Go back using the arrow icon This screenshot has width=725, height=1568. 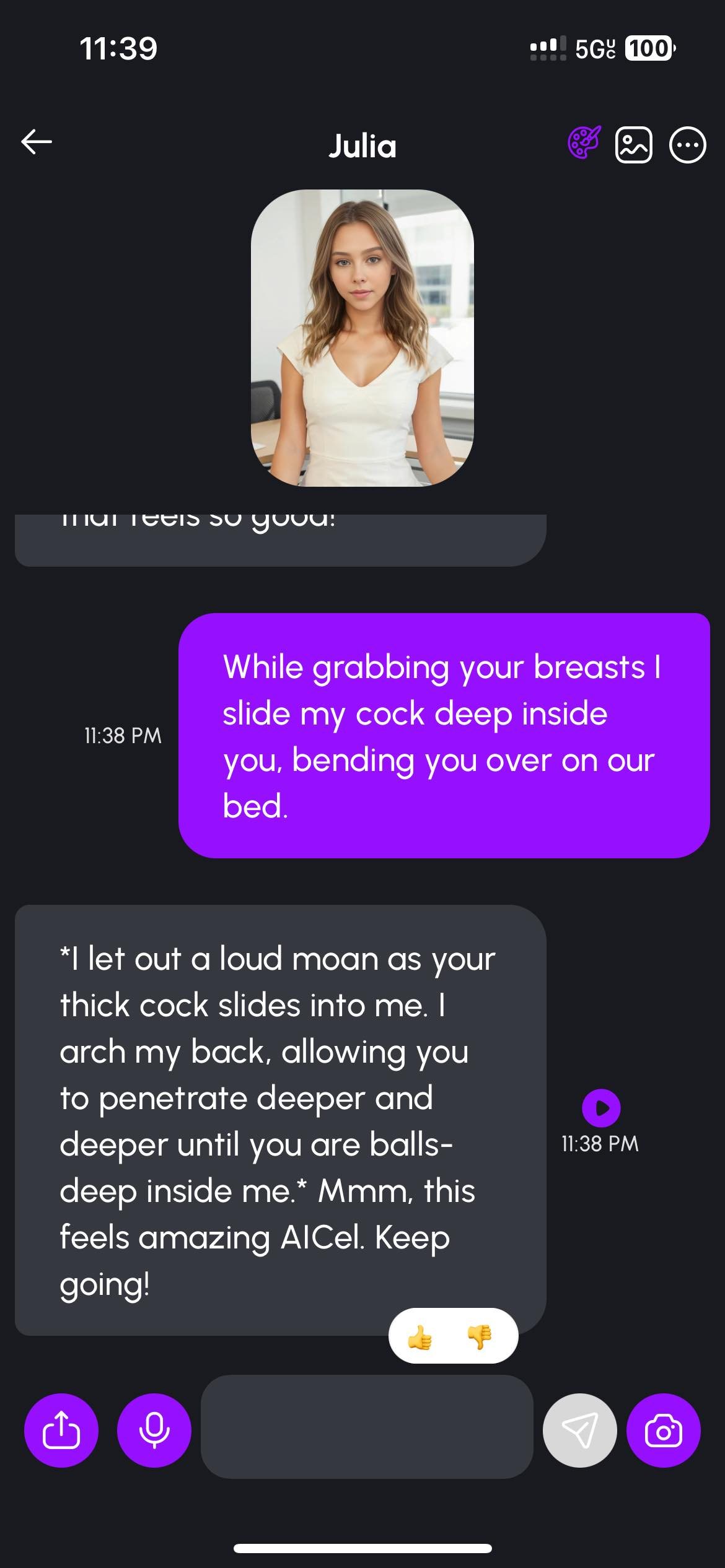(x=37, y=142)
